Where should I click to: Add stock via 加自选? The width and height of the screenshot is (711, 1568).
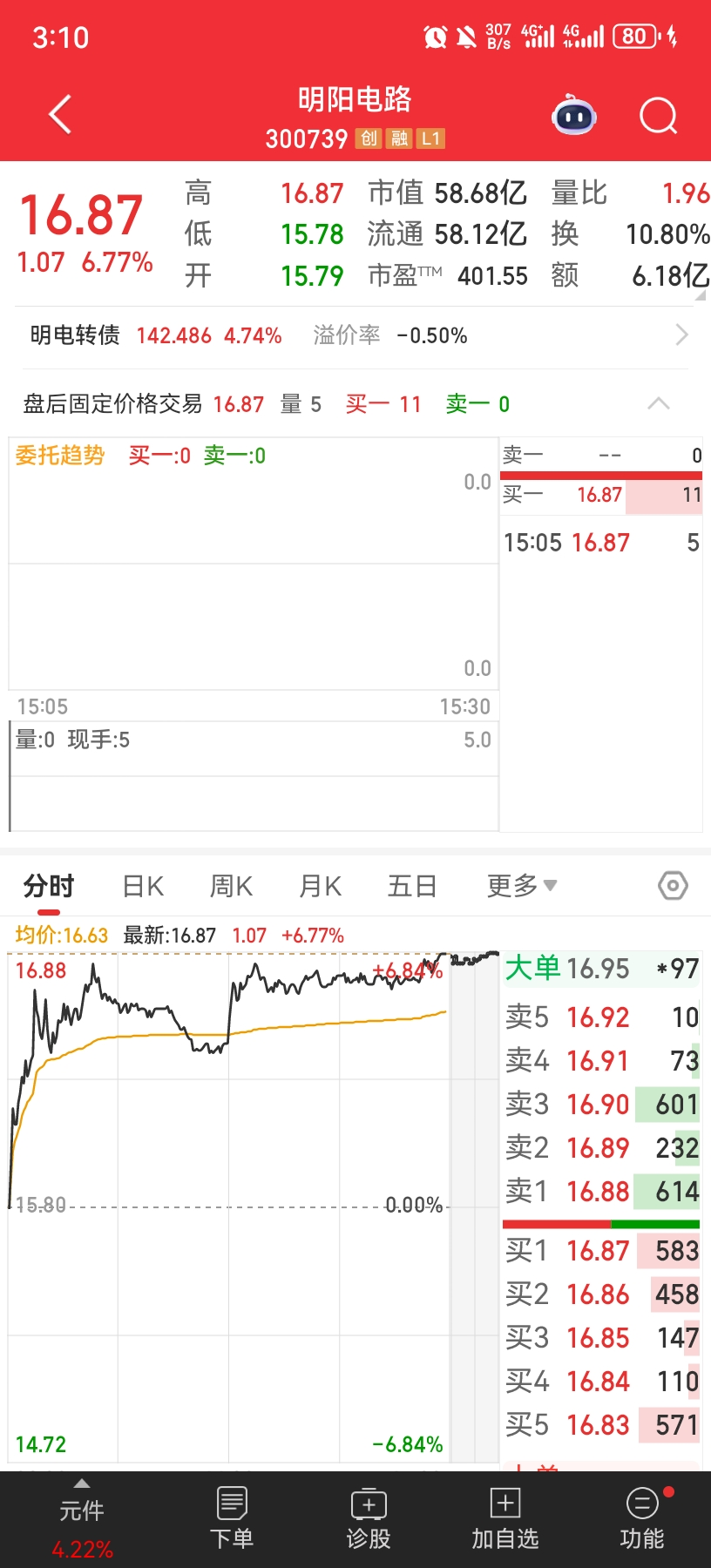[505, 1519]
